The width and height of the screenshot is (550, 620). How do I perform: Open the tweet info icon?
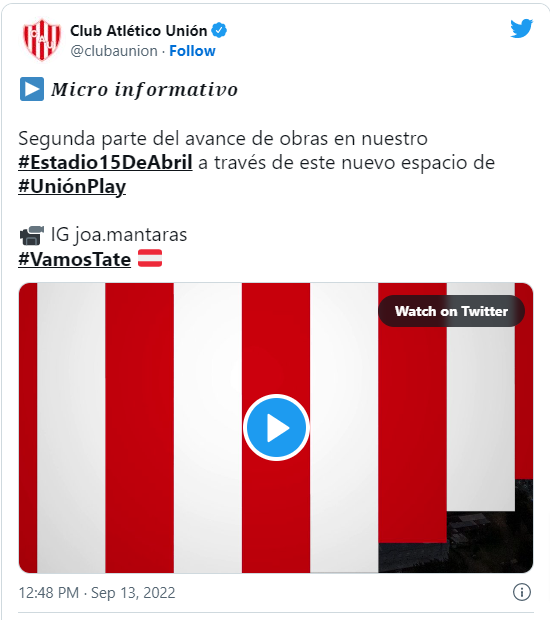(x=522, y=592)
